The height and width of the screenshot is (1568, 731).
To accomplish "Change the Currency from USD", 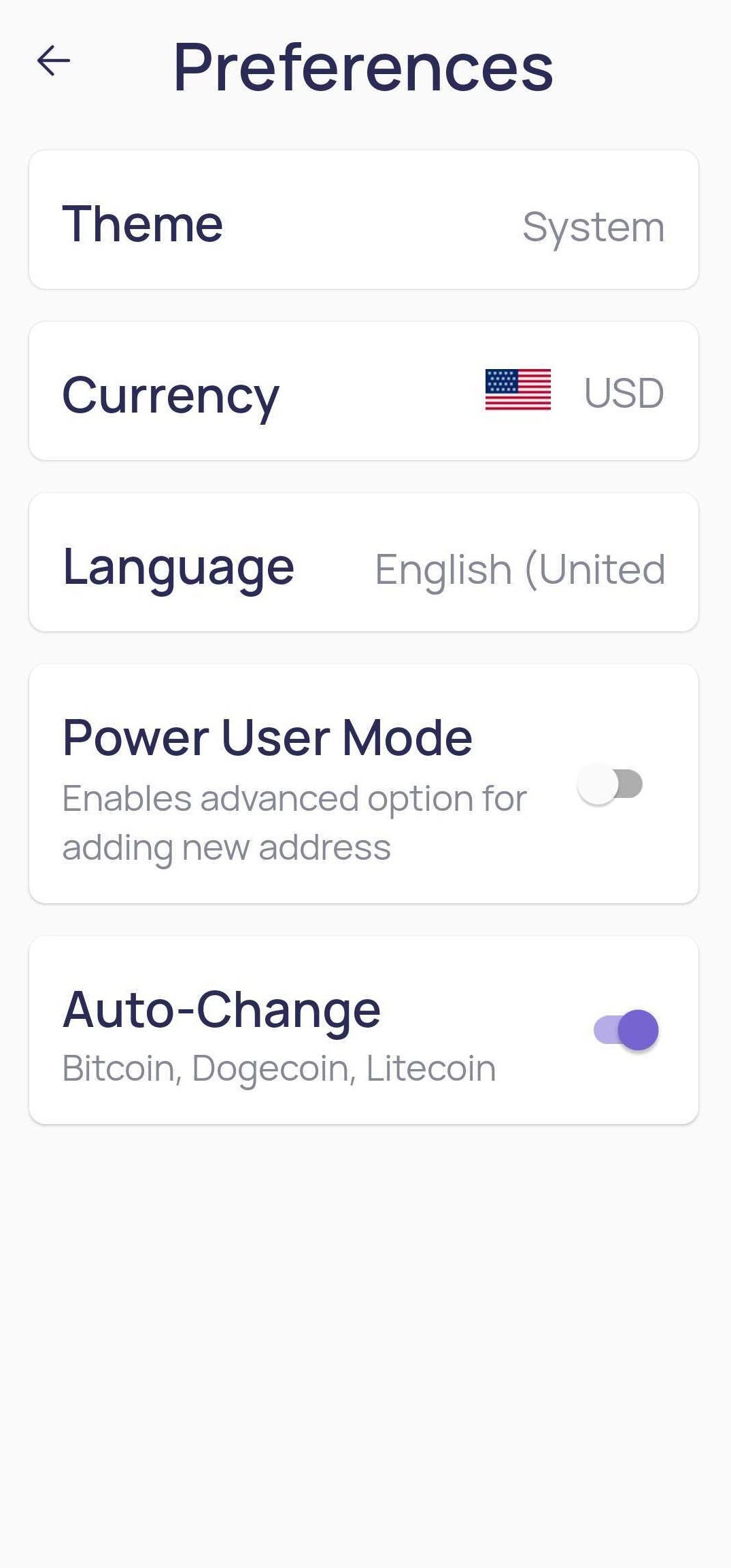I will (364, 391).
